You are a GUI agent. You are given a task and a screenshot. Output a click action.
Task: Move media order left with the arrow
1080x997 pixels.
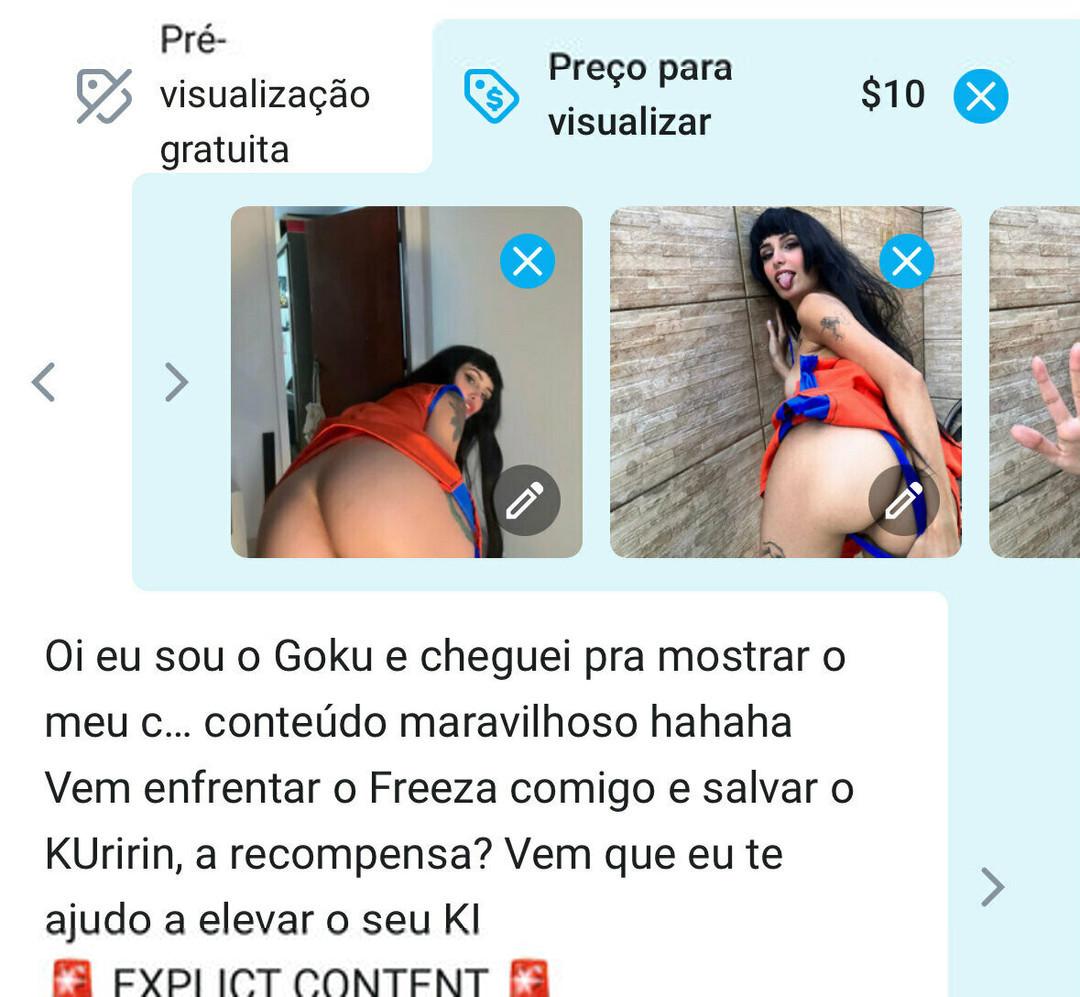click(43, 382)
